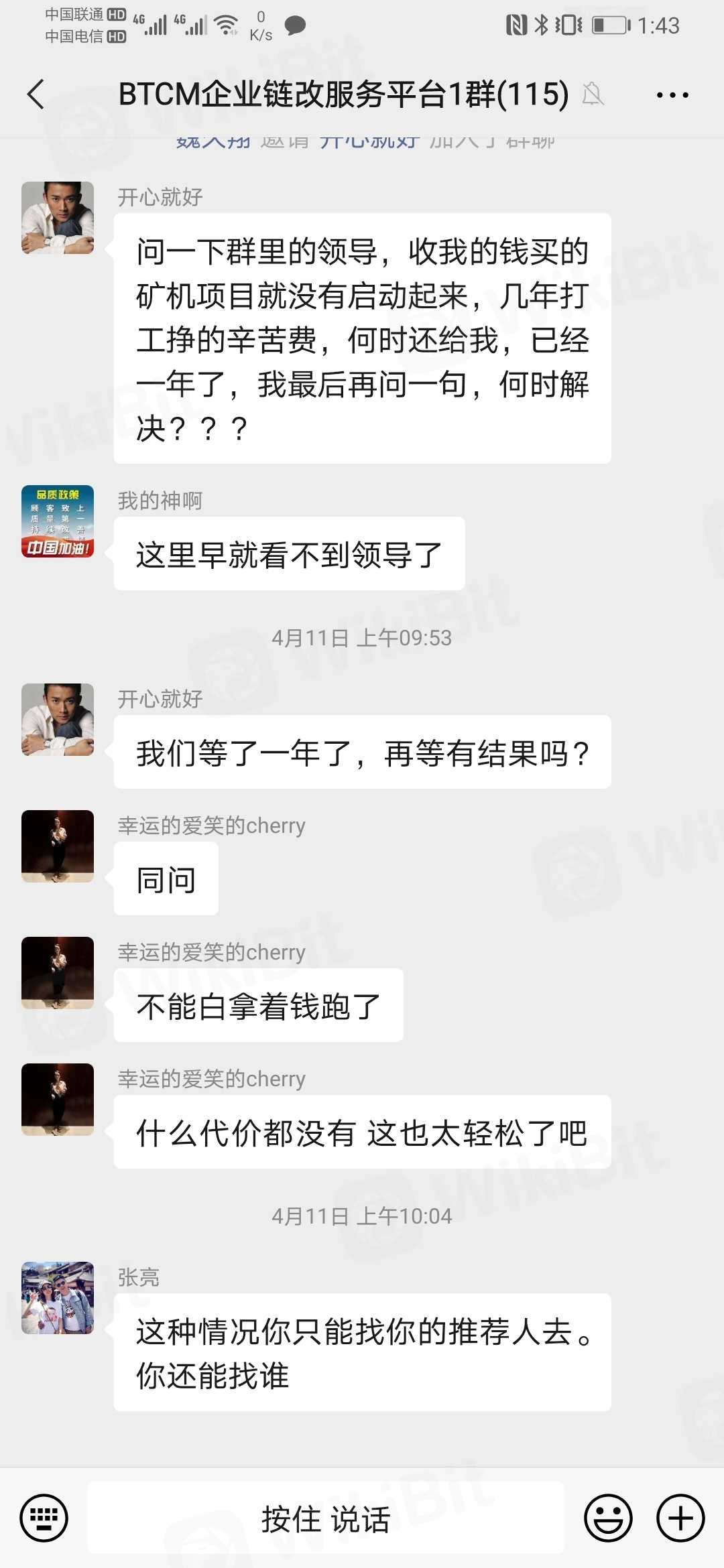Open the plus attachments menu

tap(680, 1517)
